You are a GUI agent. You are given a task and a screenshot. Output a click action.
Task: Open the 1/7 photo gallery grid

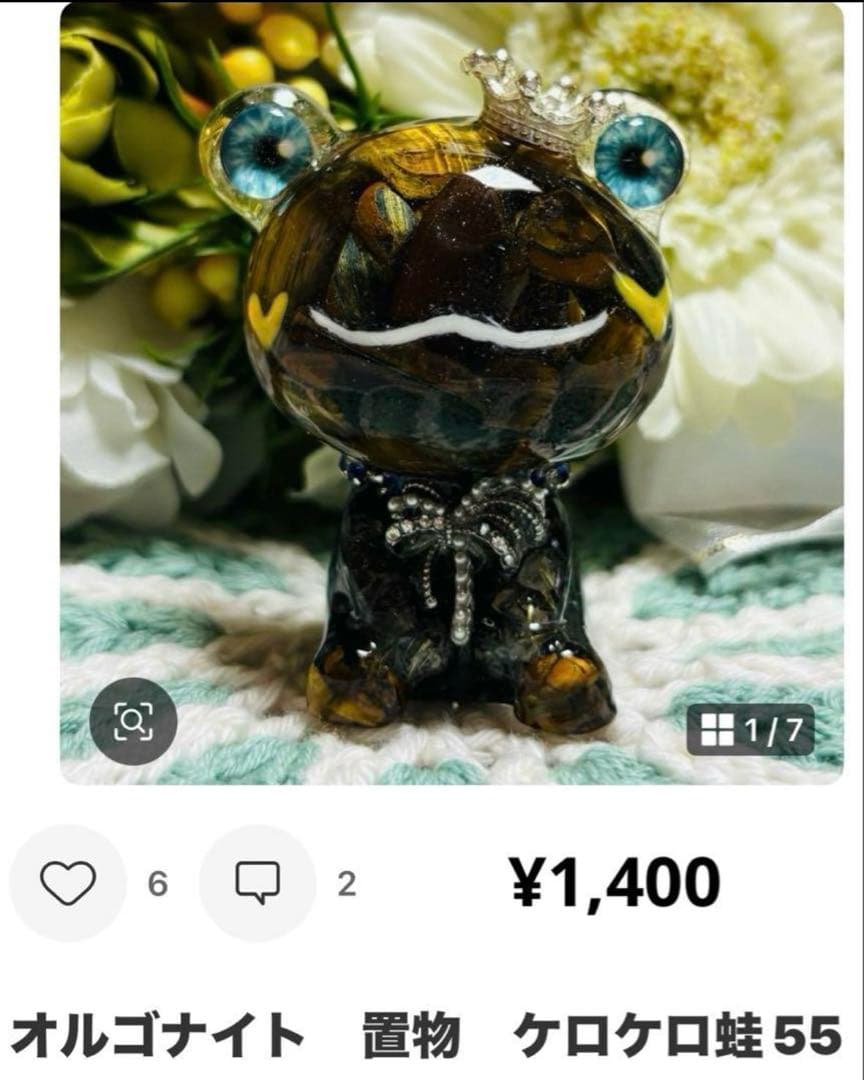[x=750, y=730]
